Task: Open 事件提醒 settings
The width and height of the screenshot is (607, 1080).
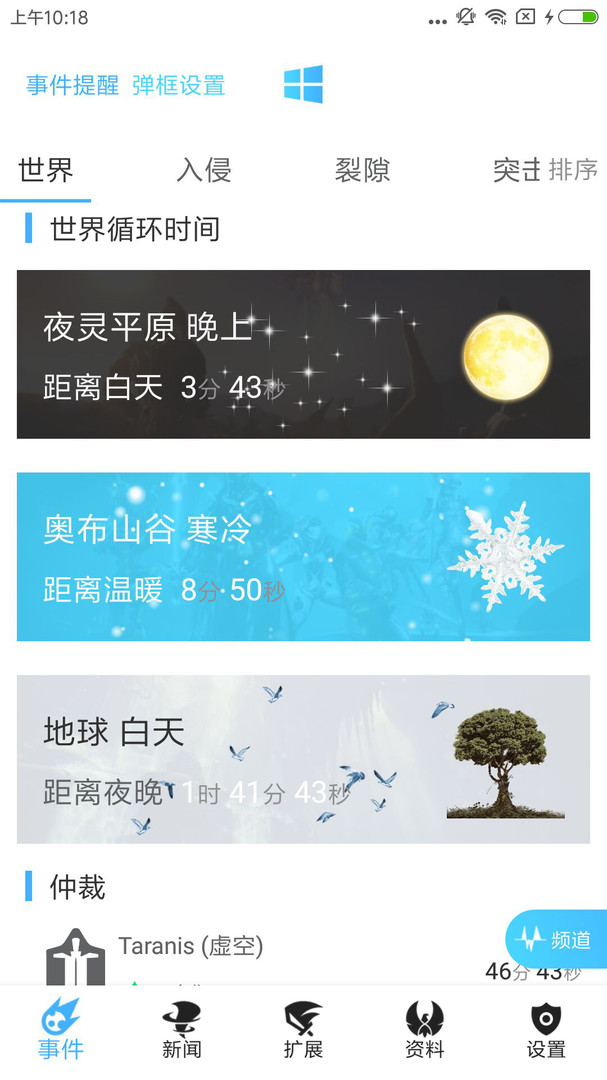Action: pyautogui.click(x=72, y=86)
